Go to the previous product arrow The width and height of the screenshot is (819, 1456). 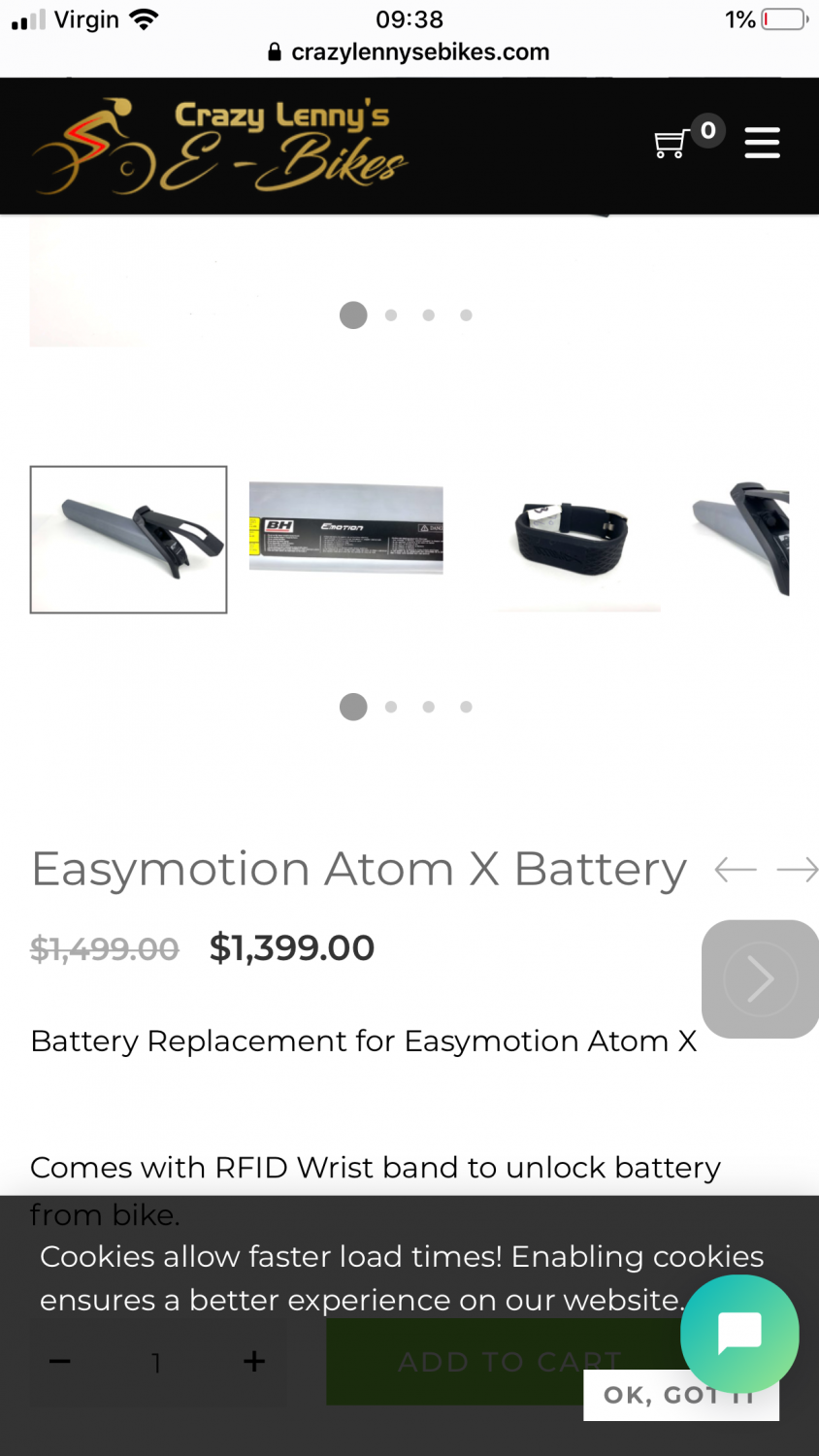tap(735, 870)
